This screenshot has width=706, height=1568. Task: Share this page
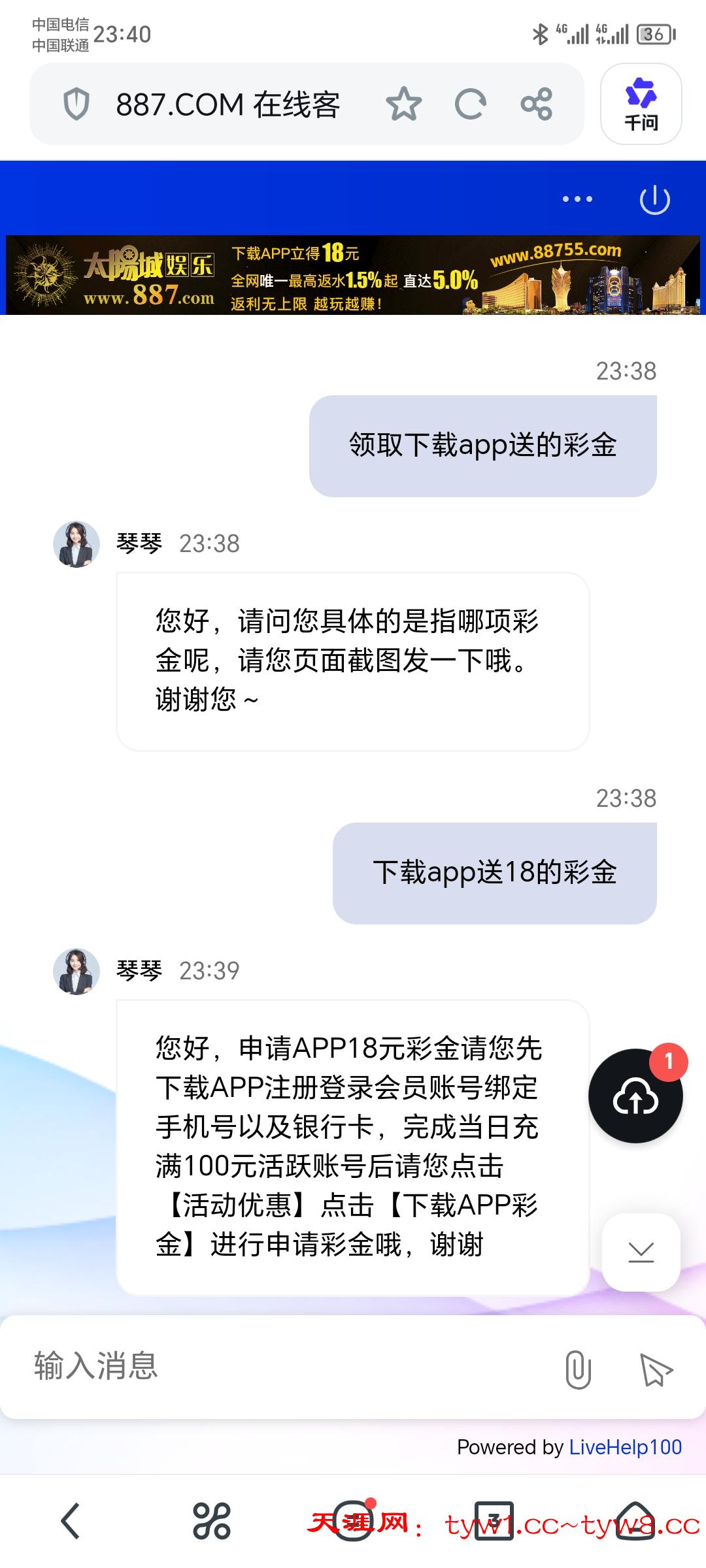(x=537, y=105)
